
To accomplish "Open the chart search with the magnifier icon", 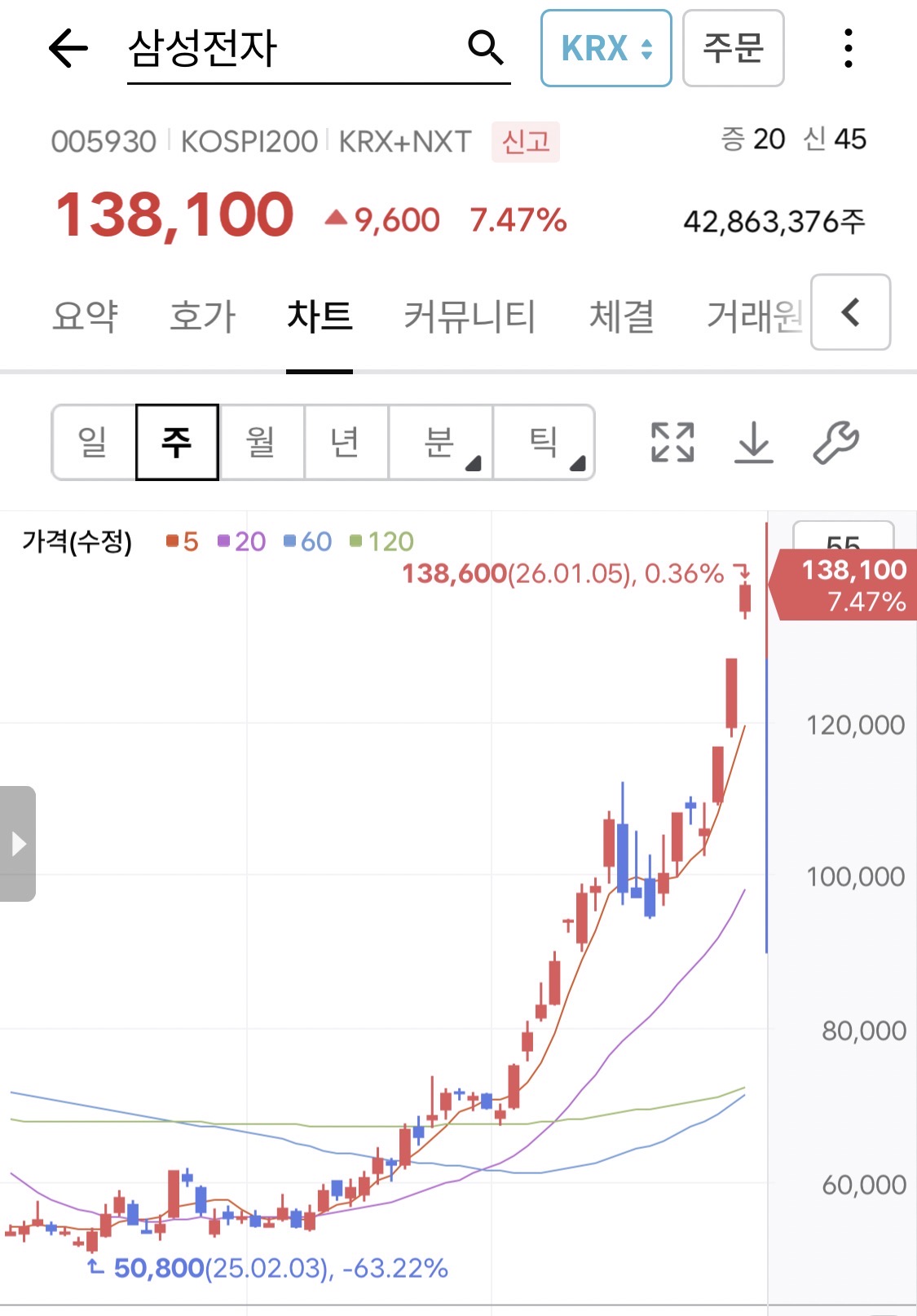I will [486, 46].
